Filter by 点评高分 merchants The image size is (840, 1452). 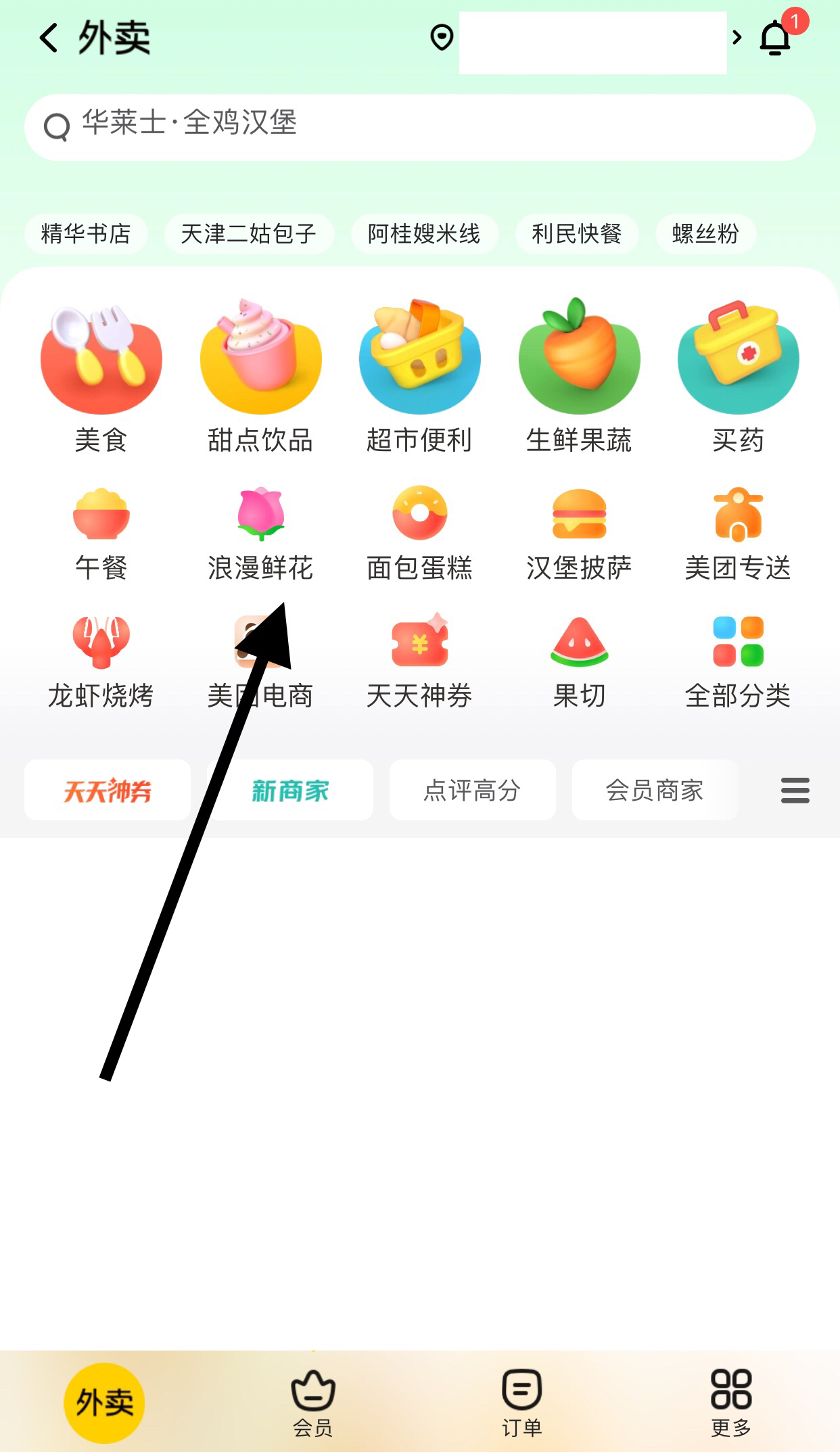[x=472, y=790]
